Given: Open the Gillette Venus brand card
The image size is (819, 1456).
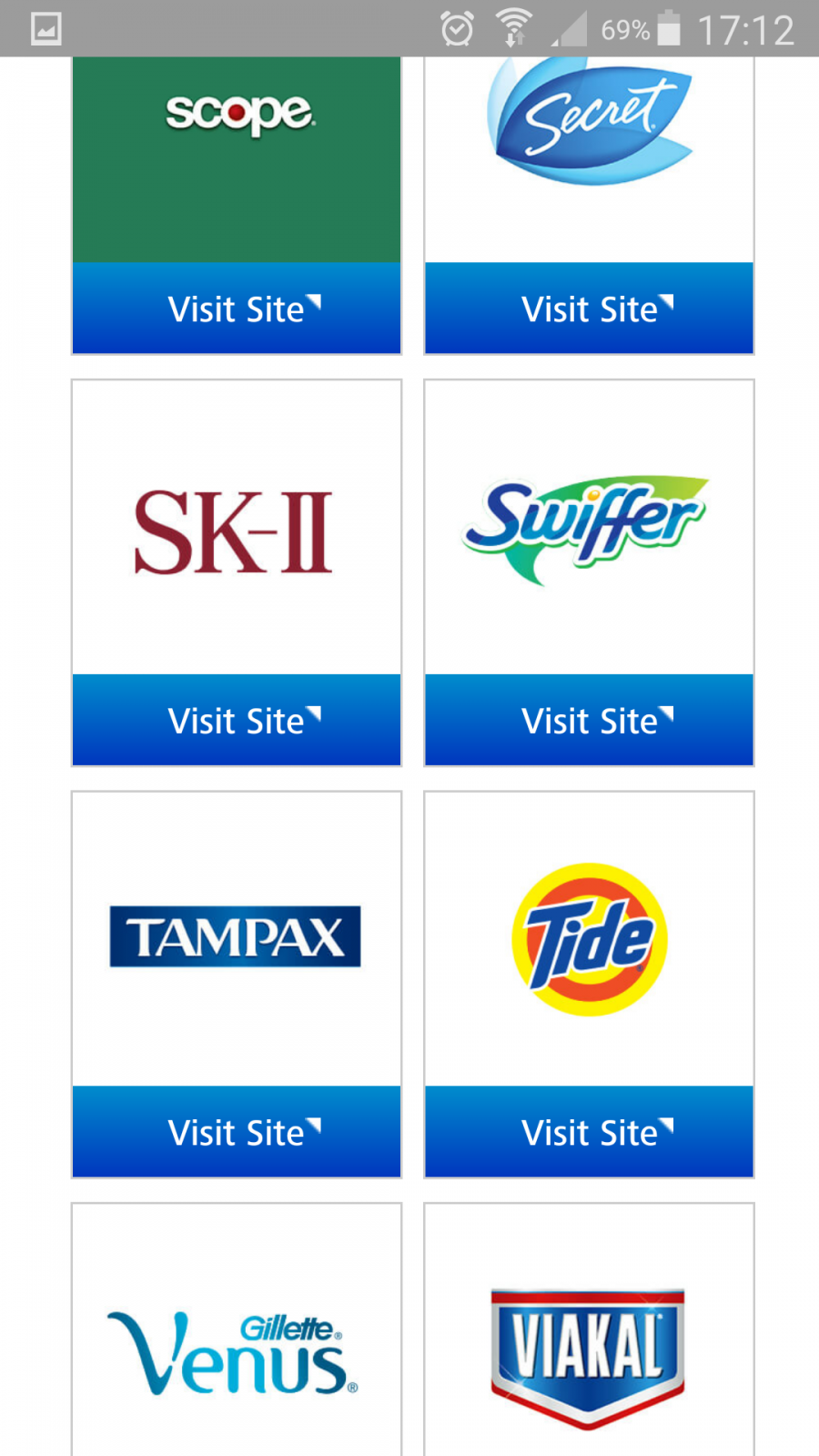Looking at the screenshot, I should click(237, 1330).
